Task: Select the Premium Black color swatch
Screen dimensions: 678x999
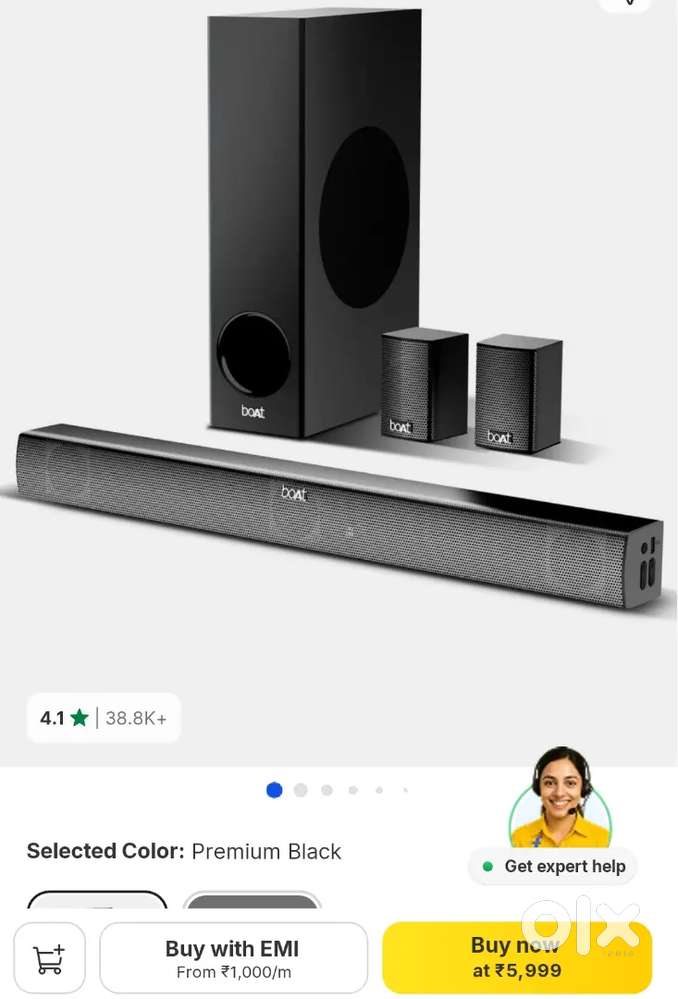Action: coord(97,900)
